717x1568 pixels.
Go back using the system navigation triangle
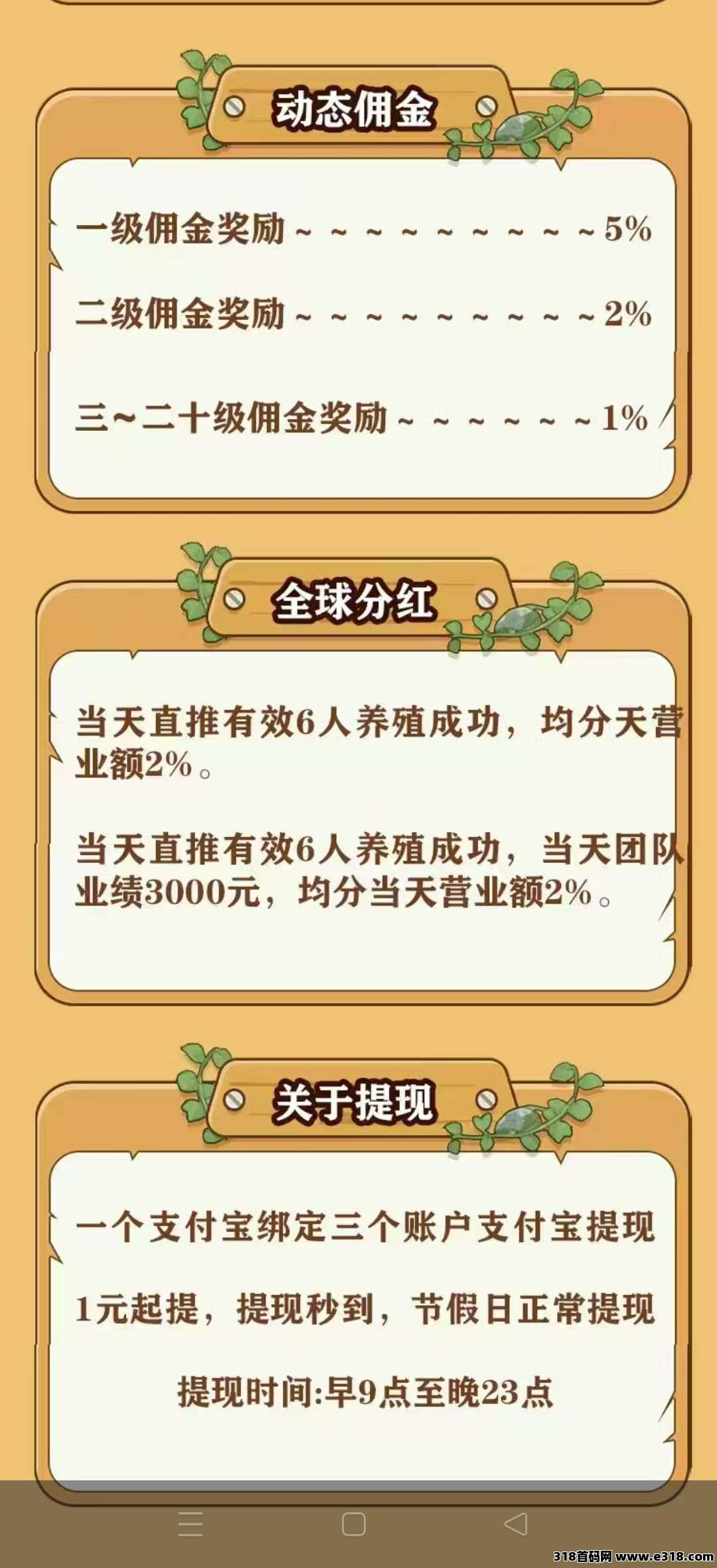coord(517,1524)
